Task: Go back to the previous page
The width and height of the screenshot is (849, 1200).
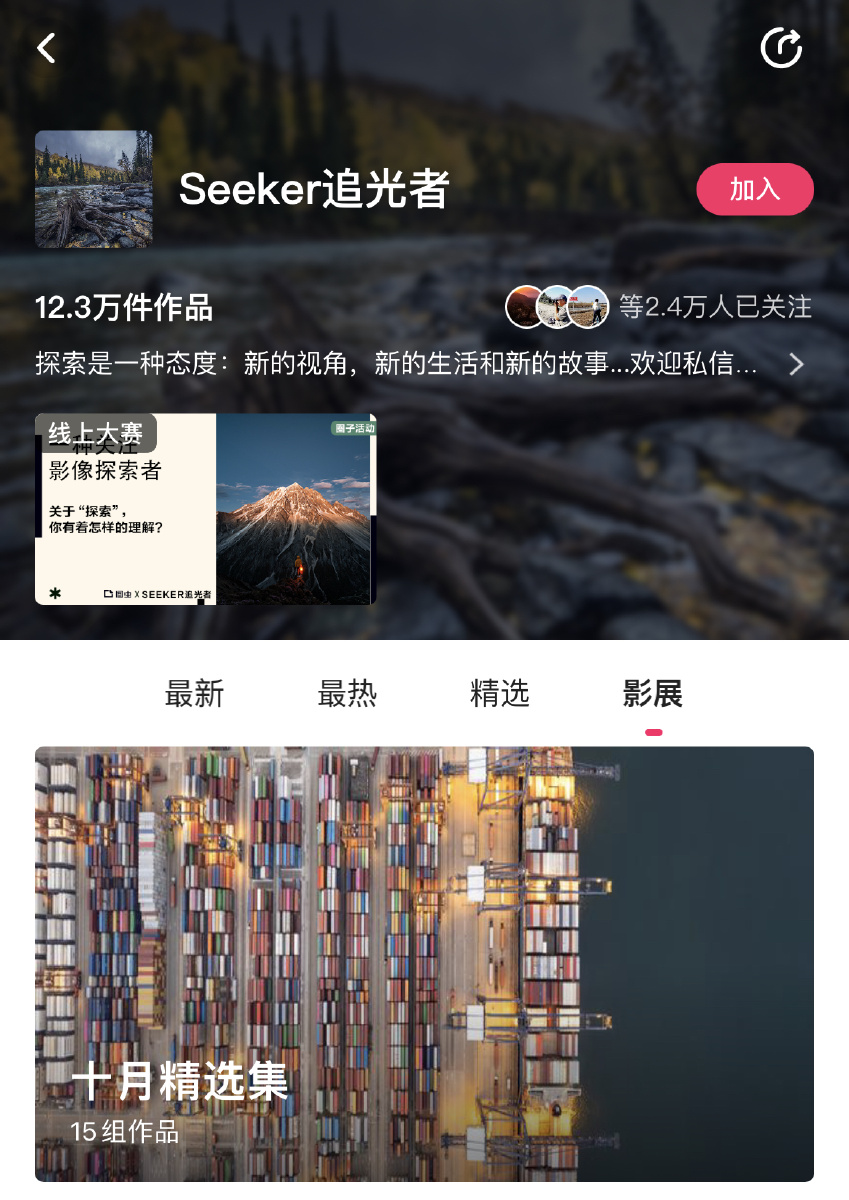Action: click(46, 48)
